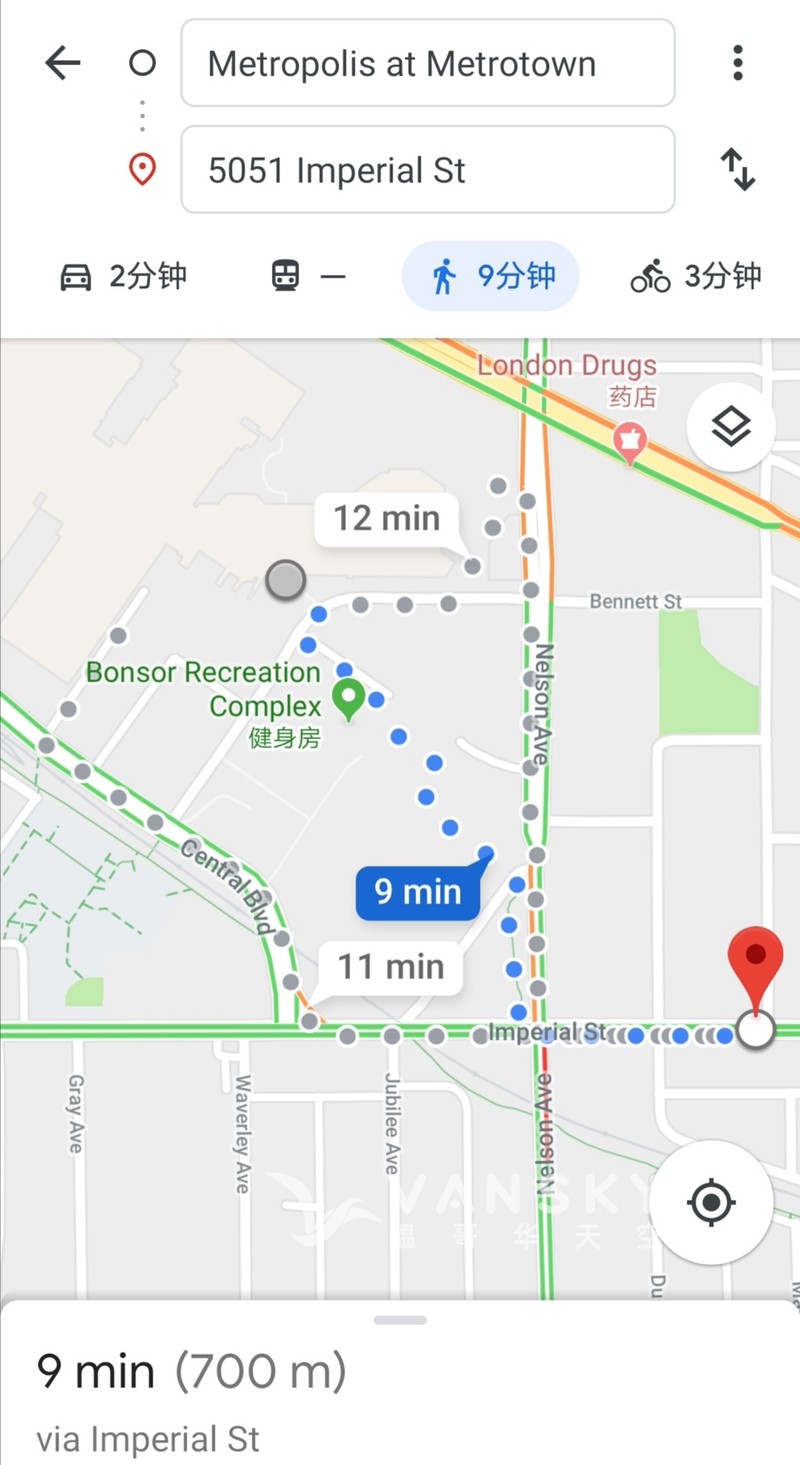800x1465 pixels.
Task: Swap start and destination
Action: [x=737, y=170]
